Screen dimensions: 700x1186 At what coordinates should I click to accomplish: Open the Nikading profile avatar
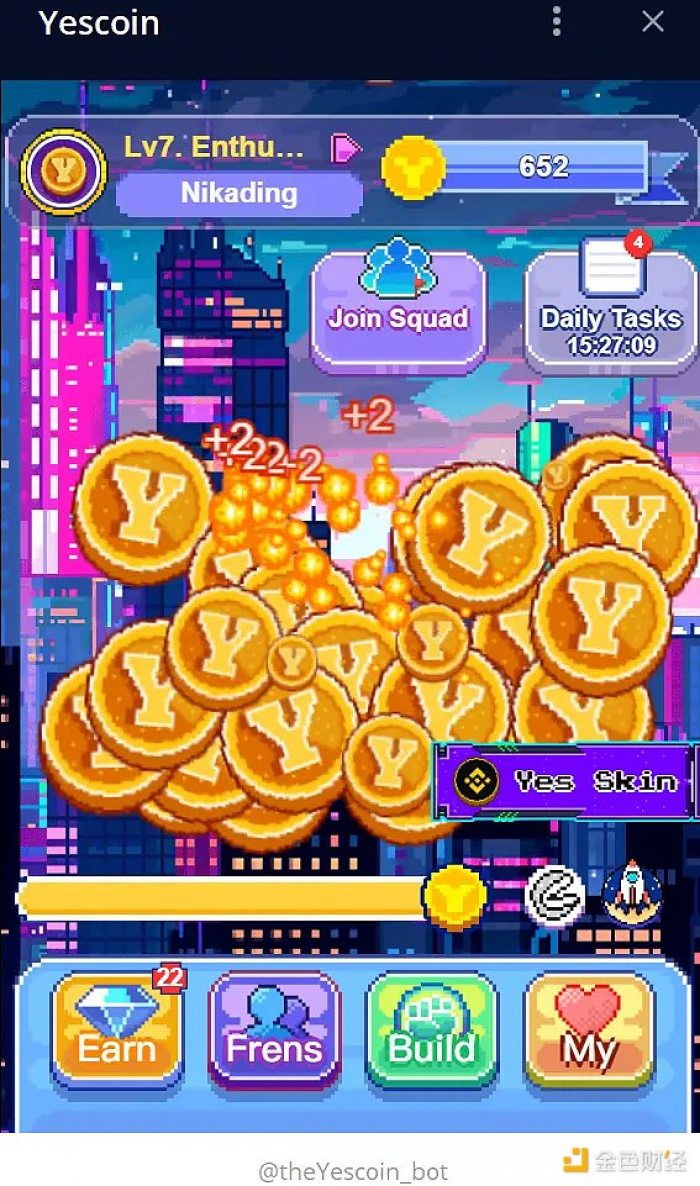(64, 171)
